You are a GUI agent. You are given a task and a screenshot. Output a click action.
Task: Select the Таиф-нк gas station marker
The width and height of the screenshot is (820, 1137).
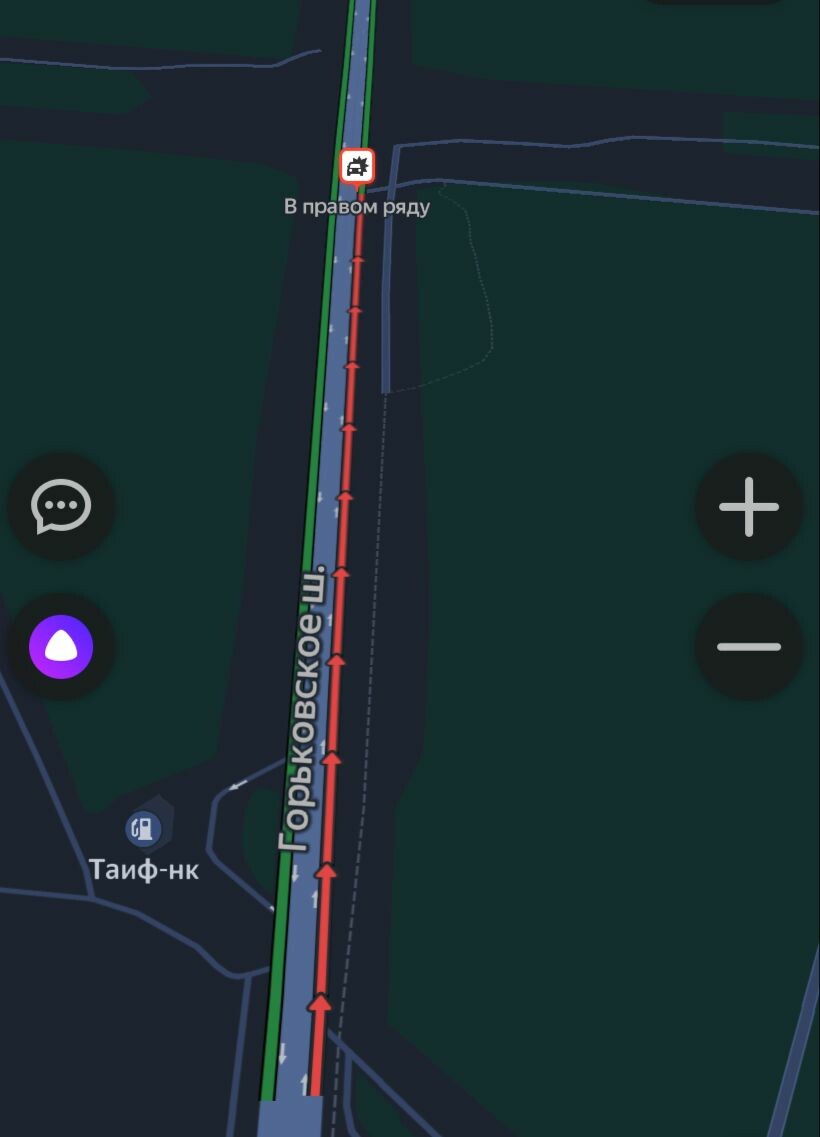coord(145,828)
